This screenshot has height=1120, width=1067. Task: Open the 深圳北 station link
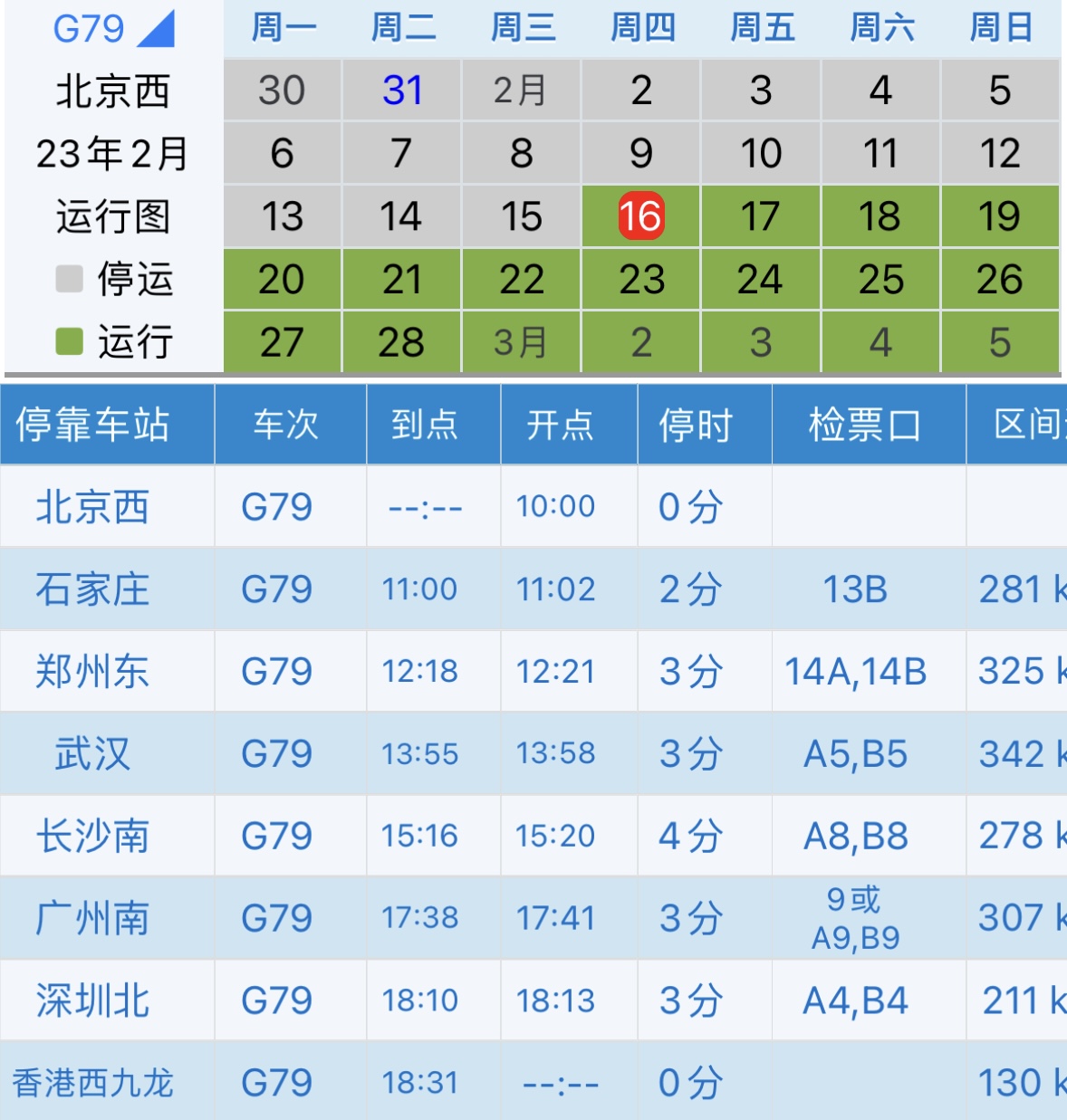(92, 1000)
